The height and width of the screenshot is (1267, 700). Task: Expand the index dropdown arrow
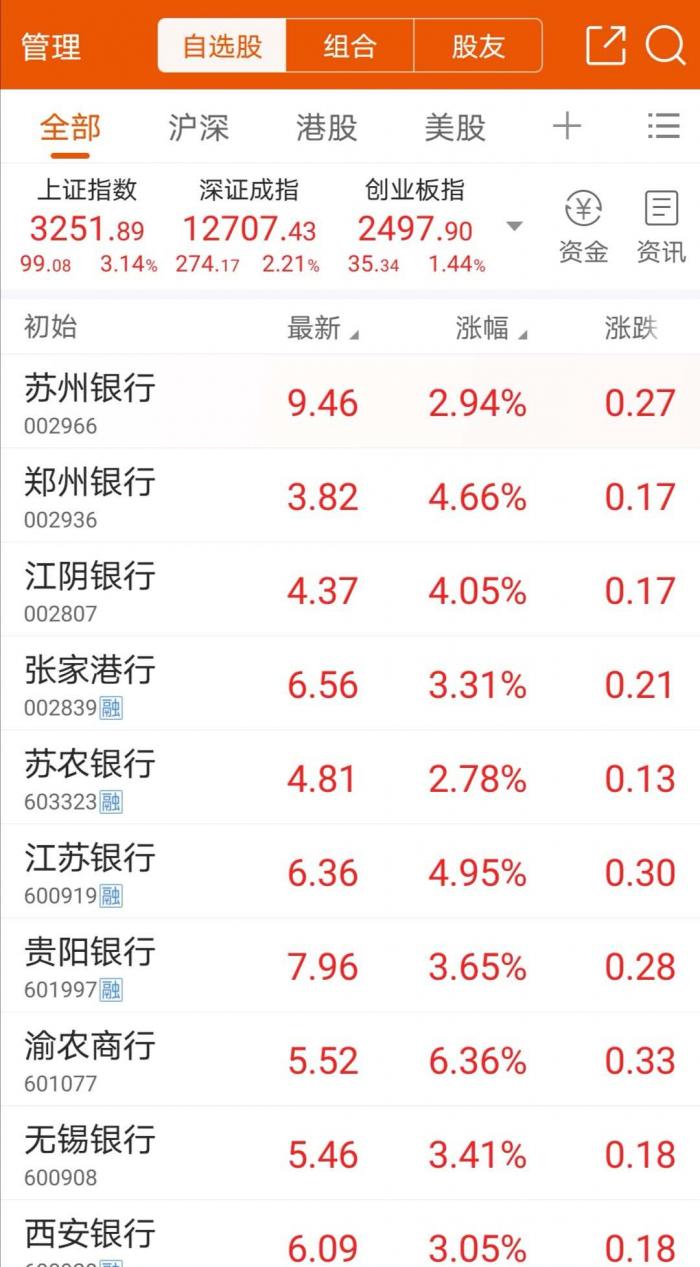click(514, 226)
